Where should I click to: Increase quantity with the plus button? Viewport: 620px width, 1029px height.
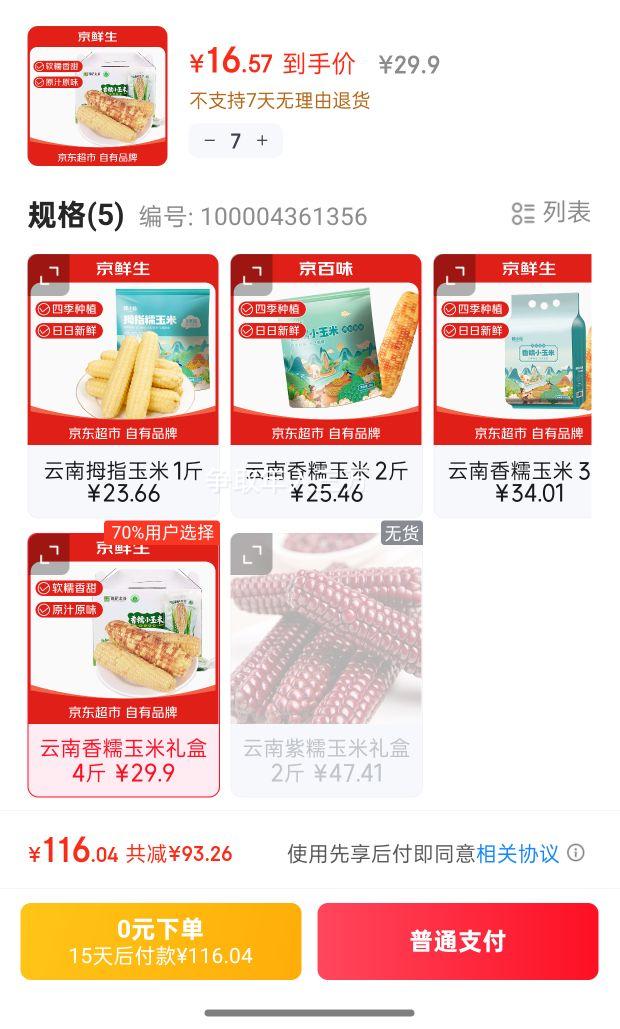(x=262, y=141)
